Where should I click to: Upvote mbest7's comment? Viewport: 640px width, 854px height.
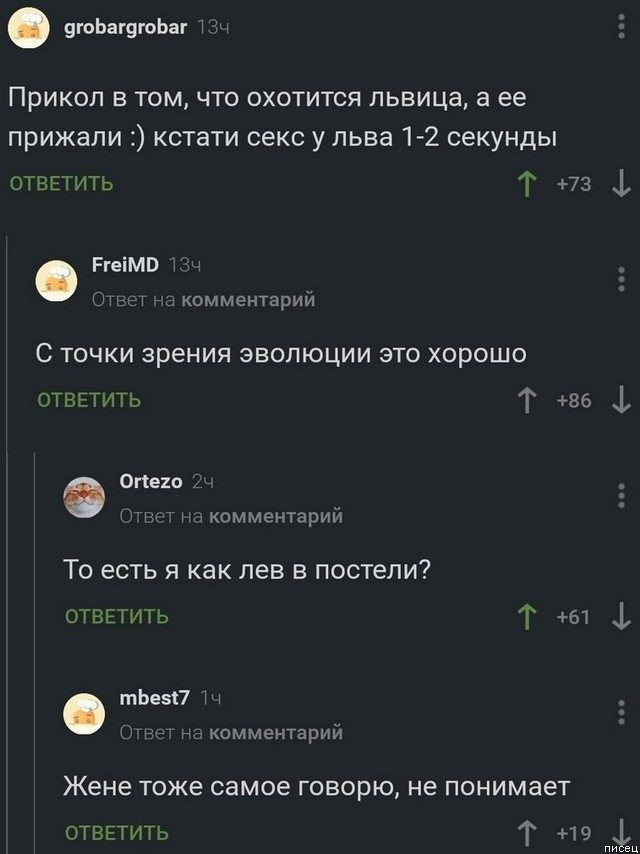point(524,833)
